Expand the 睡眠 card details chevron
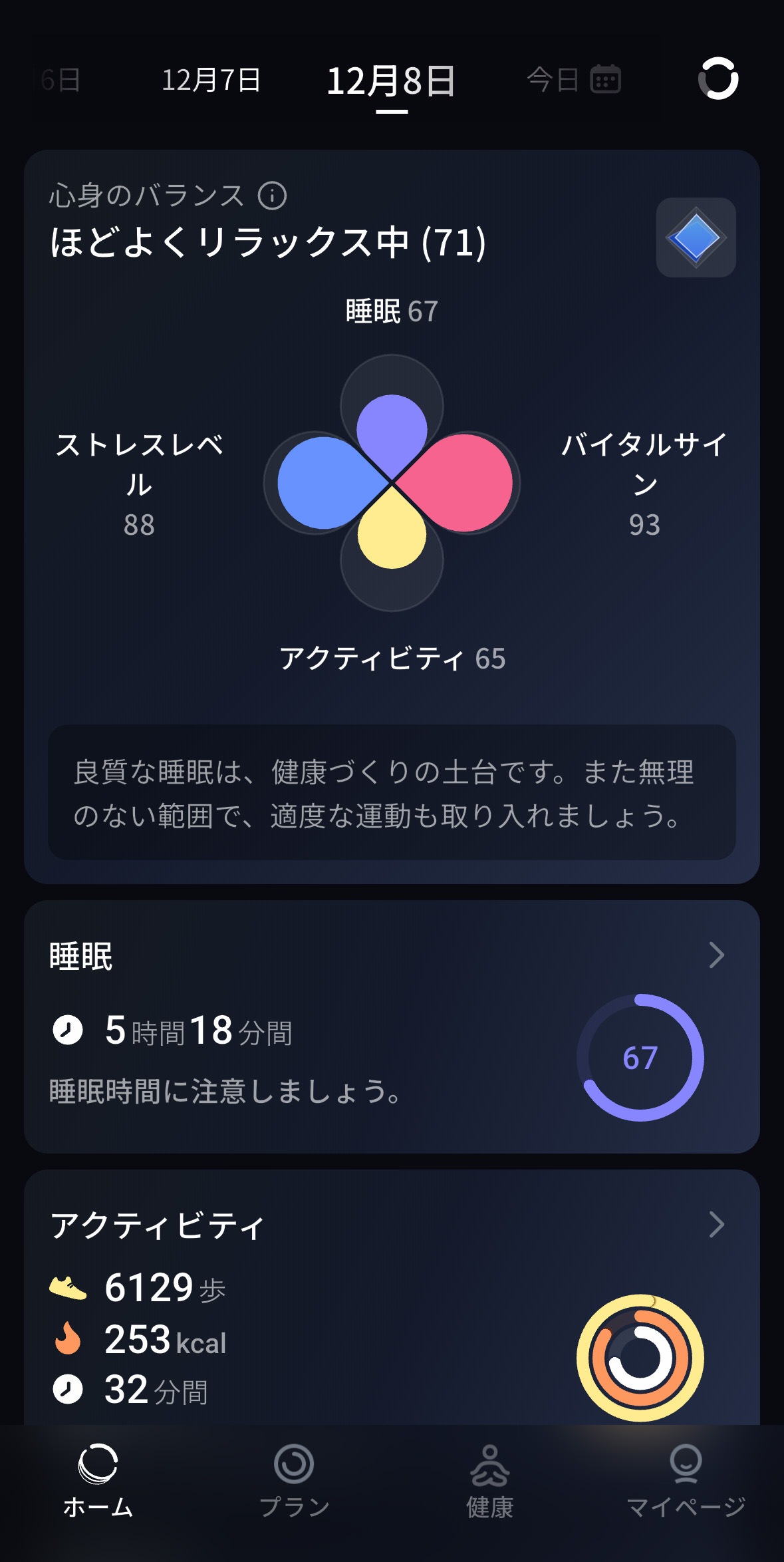This screenshot has width=784, height=1562. (x=718, y=956)
